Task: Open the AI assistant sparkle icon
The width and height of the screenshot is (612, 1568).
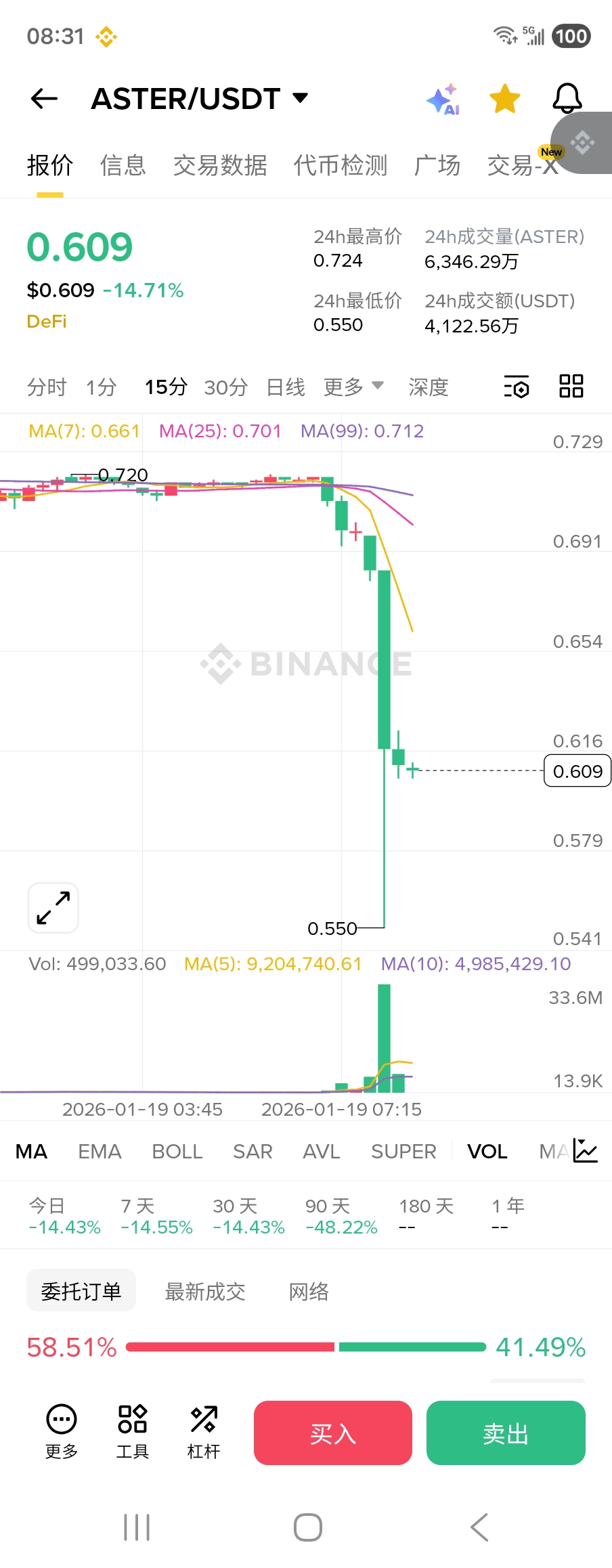Action: pos(443,100)
